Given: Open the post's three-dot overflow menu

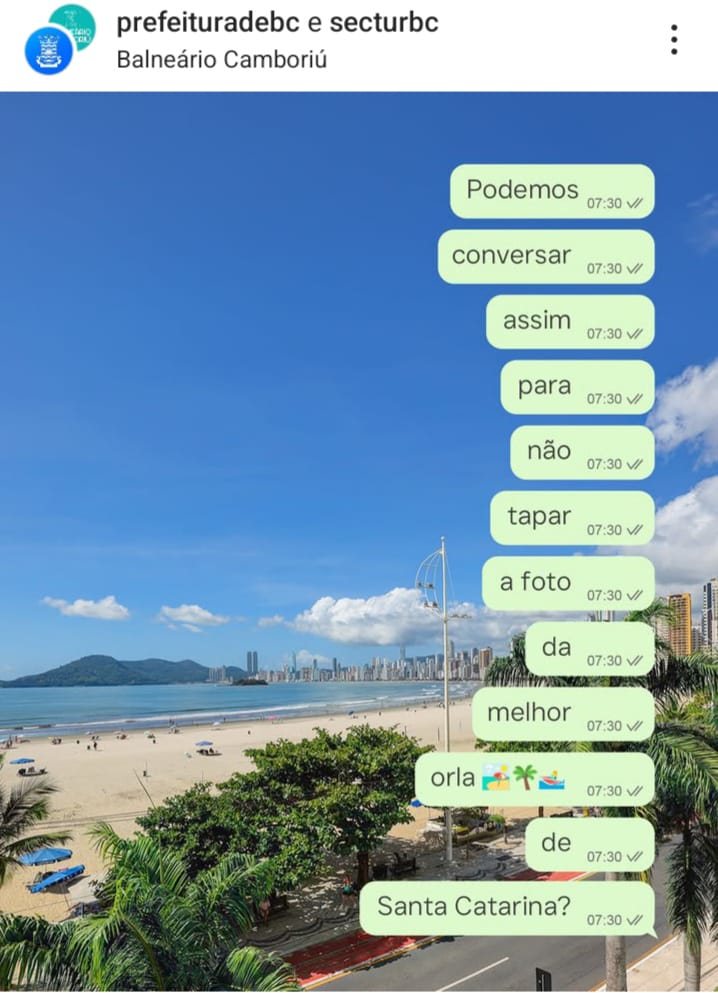Looking at the screenshot, I should coord(674,40).
